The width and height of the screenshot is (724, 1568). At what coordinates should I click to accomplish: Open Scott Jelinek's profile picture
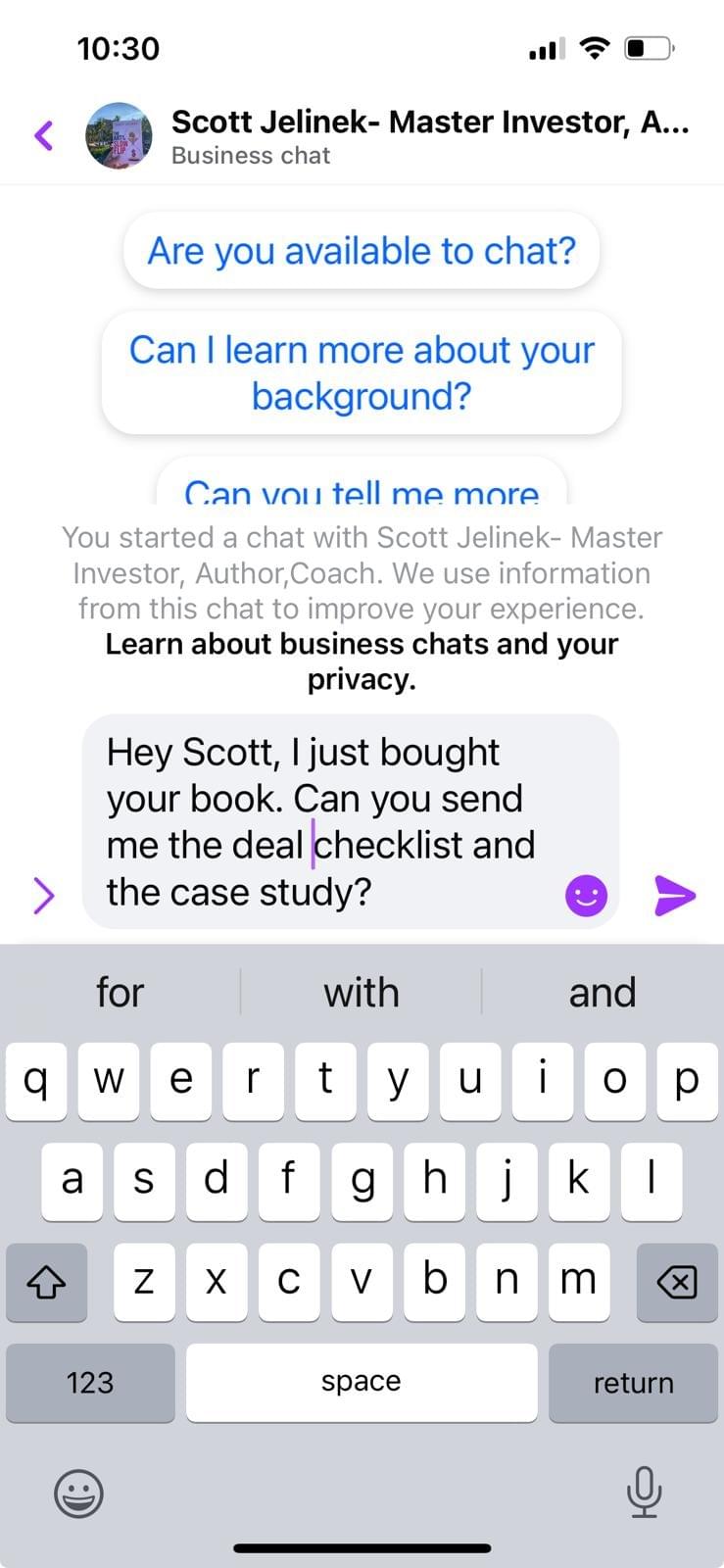[120, 135]
